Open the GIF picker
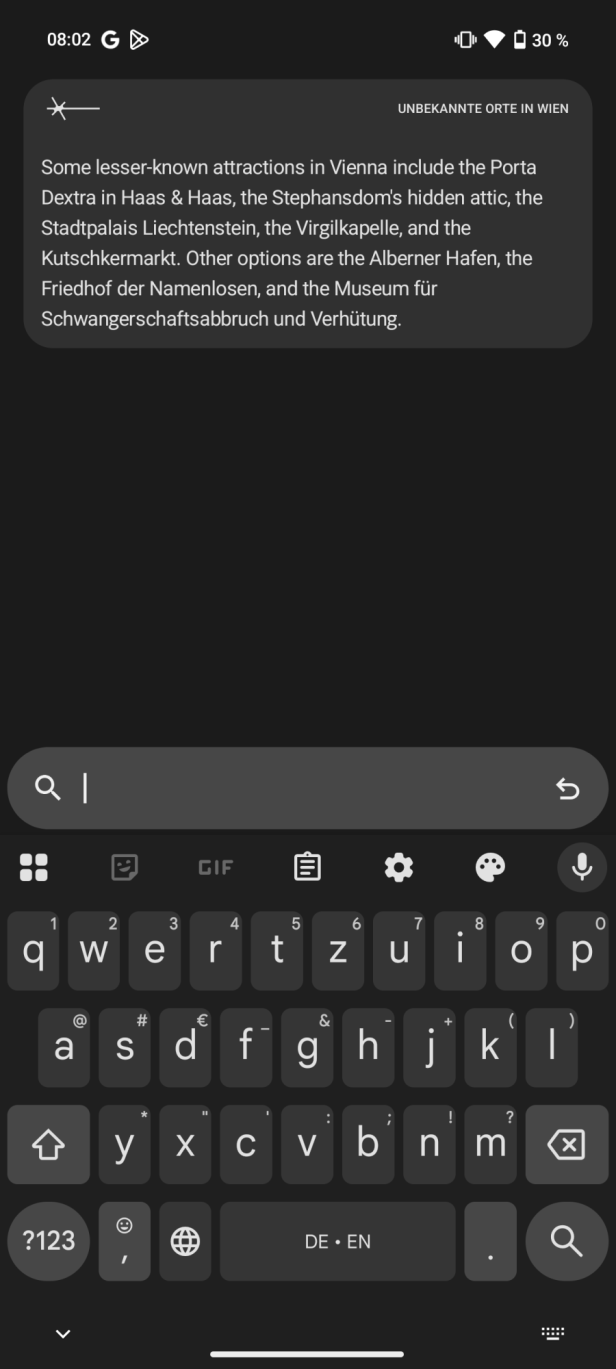 click(215, 867)
